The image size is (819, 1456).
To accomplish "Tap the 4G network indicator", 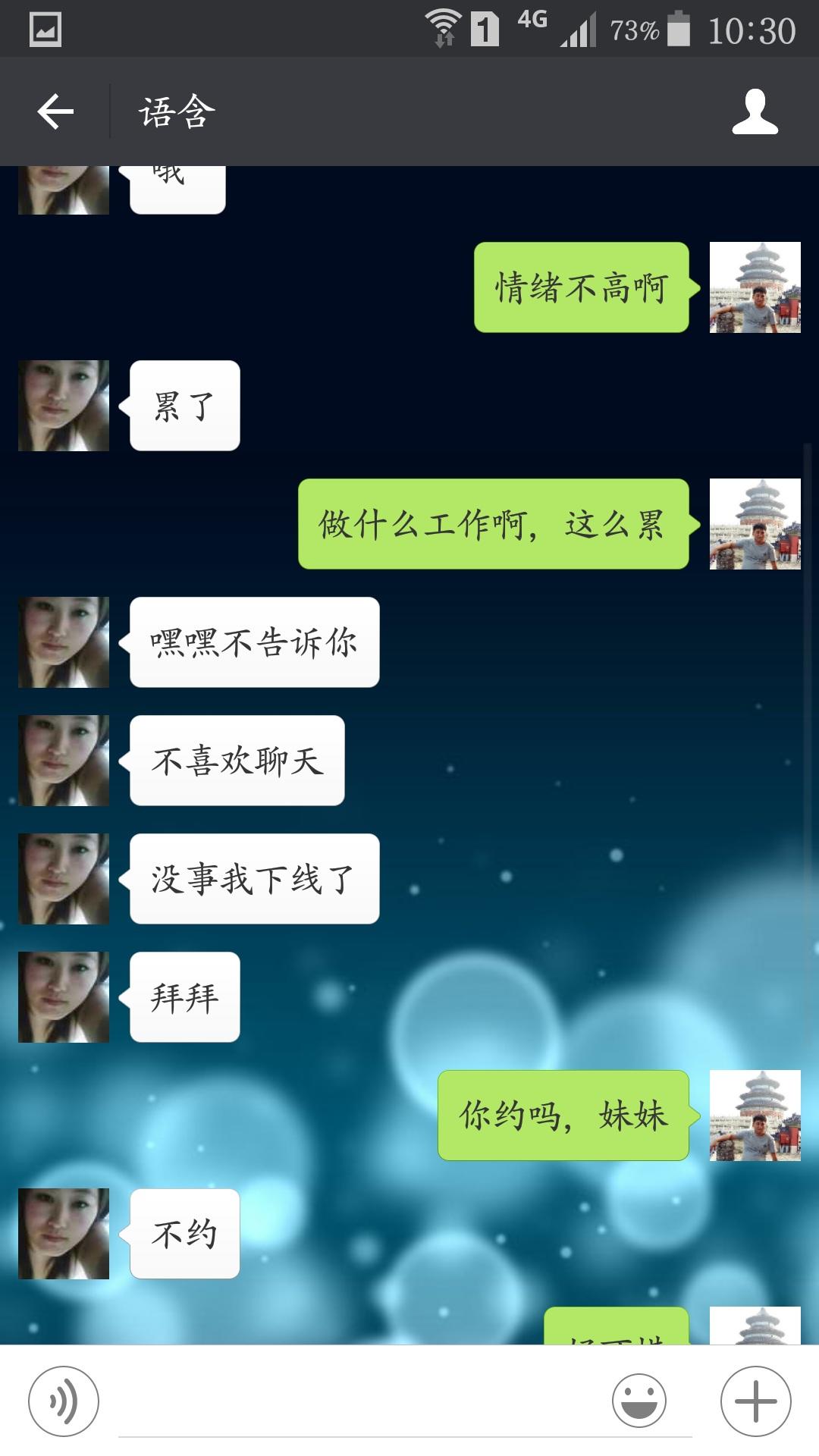I will click(x=532, y=21).
